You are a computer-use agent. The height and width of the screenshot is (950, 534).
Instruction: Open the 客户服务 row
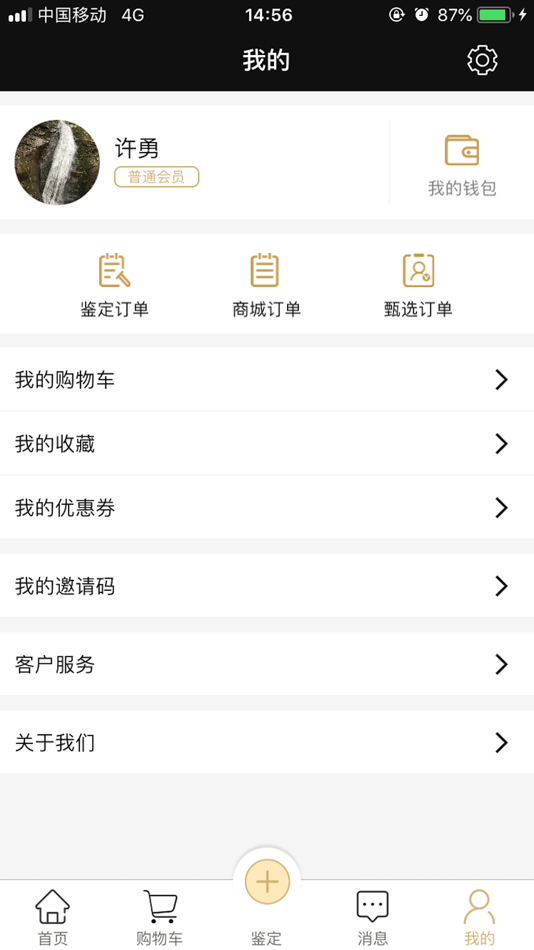[267, 664]
